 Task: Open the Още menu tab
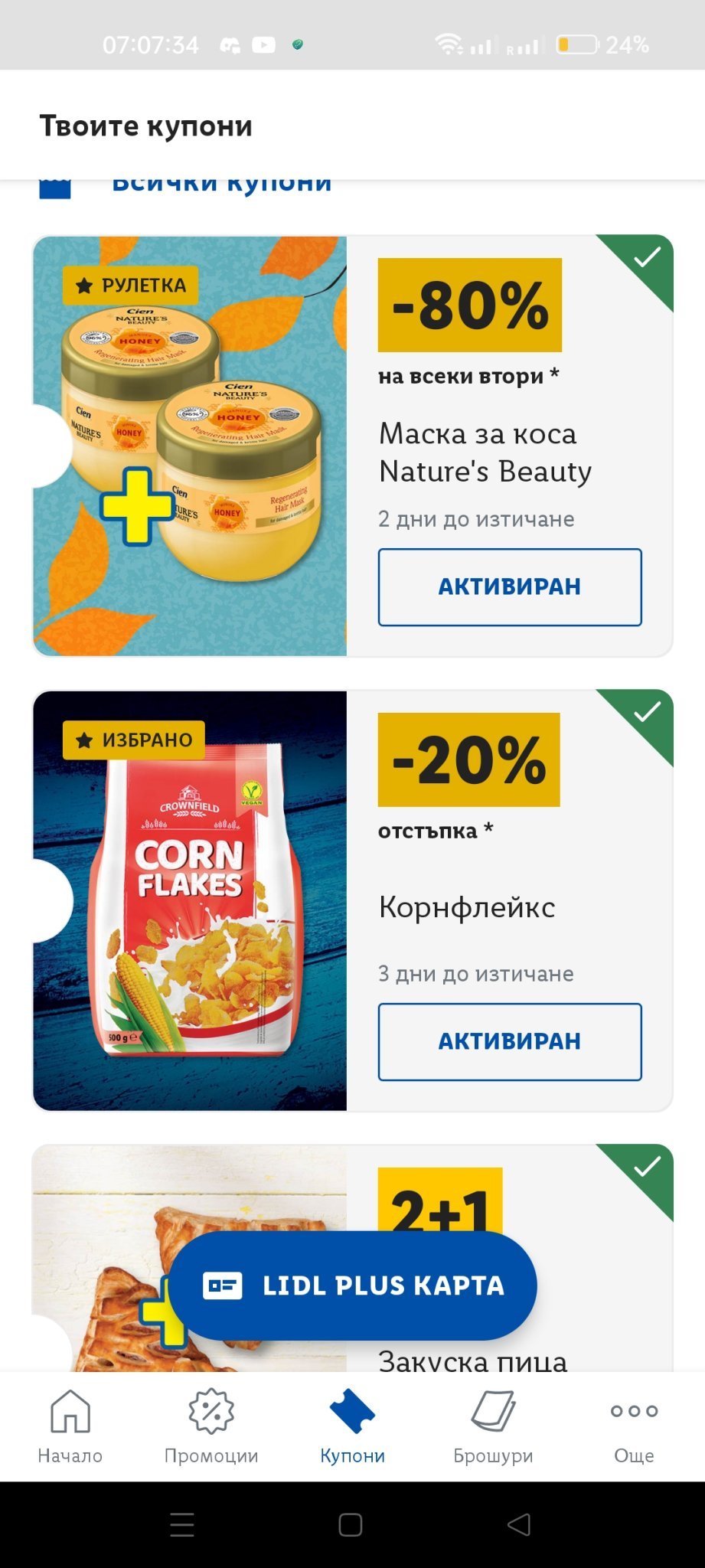[x=634, y=1426]
